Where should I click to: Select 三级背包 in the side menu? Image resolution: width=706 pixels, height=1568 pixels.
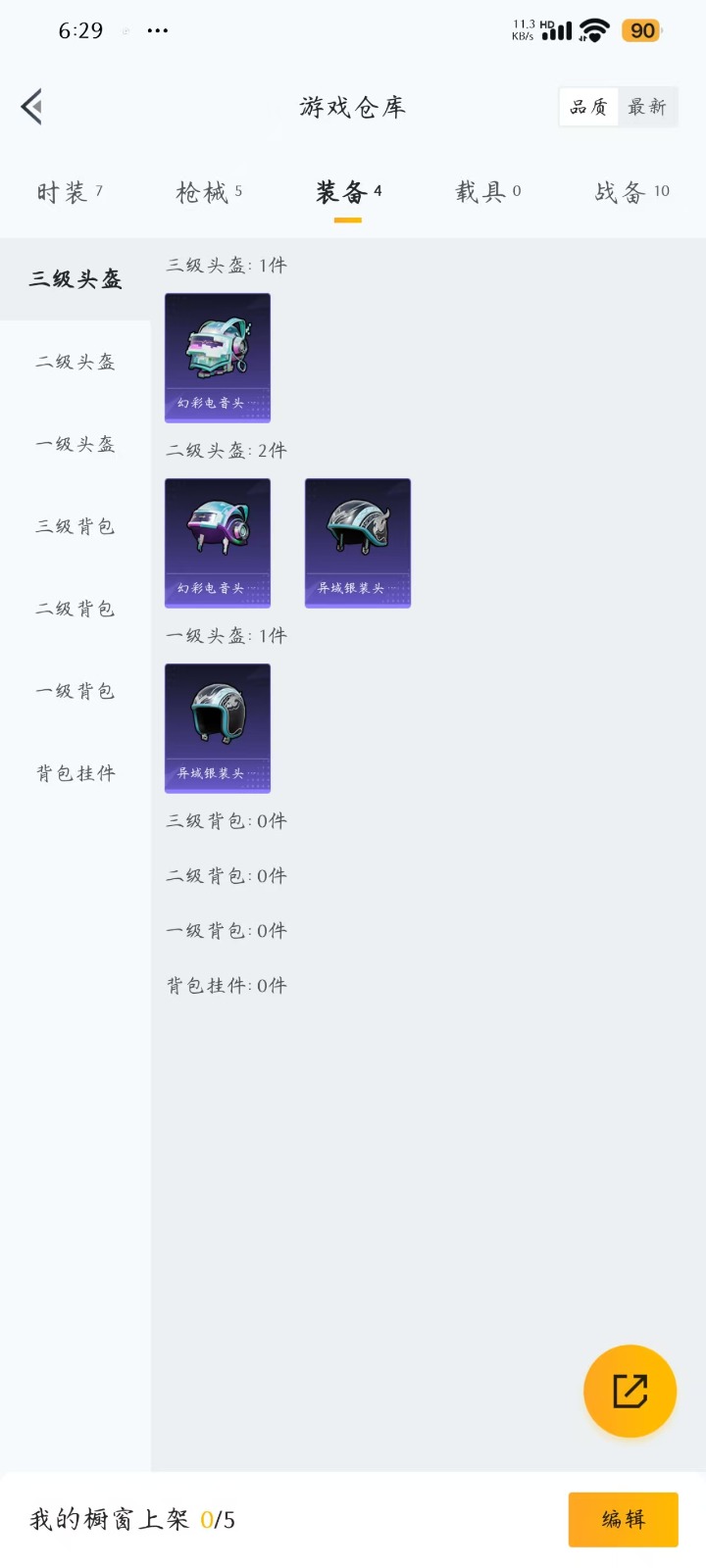(76, 526)
